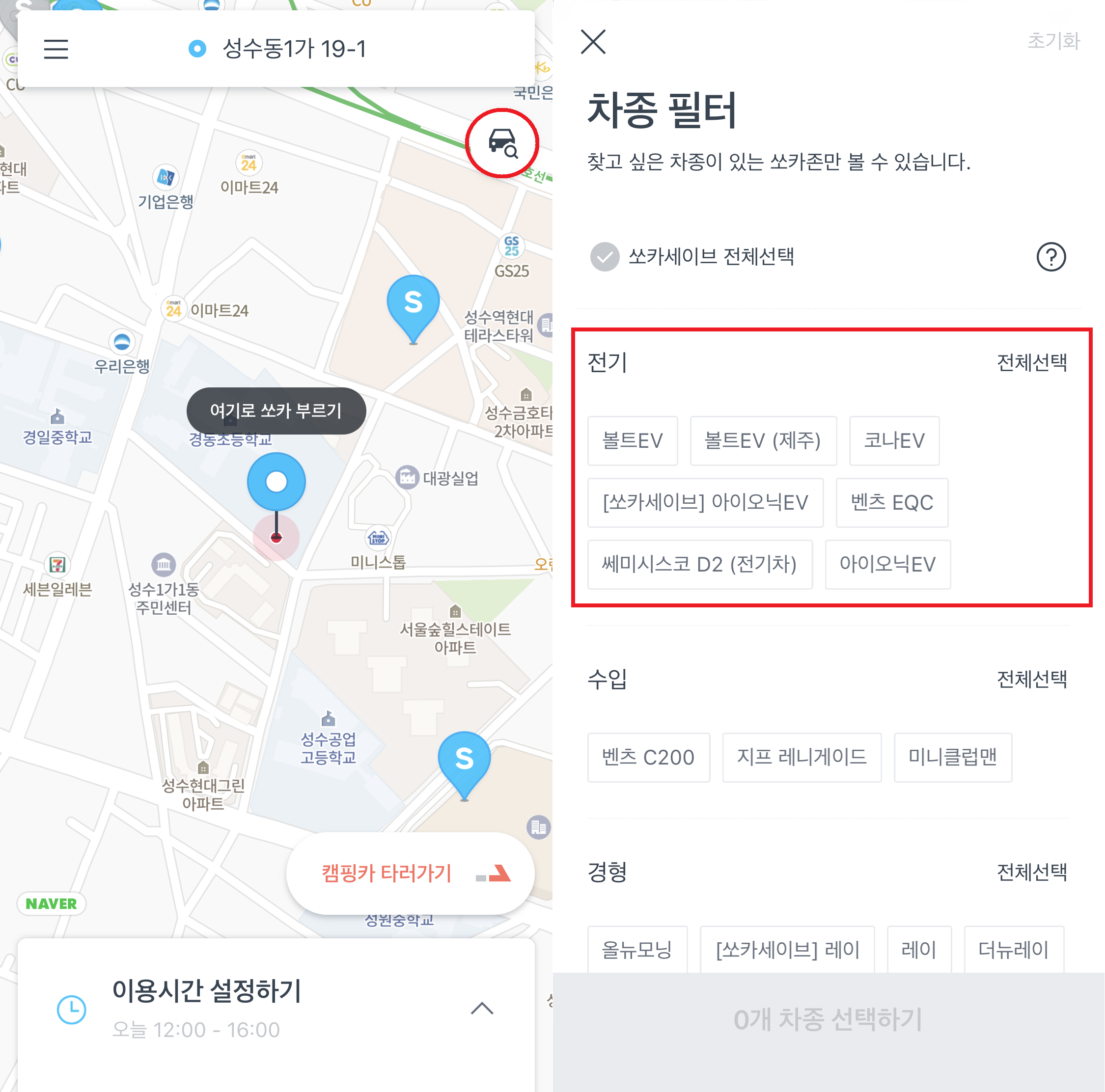1105x1092 pixels.
Task: Select the 미니클럽맨 chip
Action: (x=952, y=757)
